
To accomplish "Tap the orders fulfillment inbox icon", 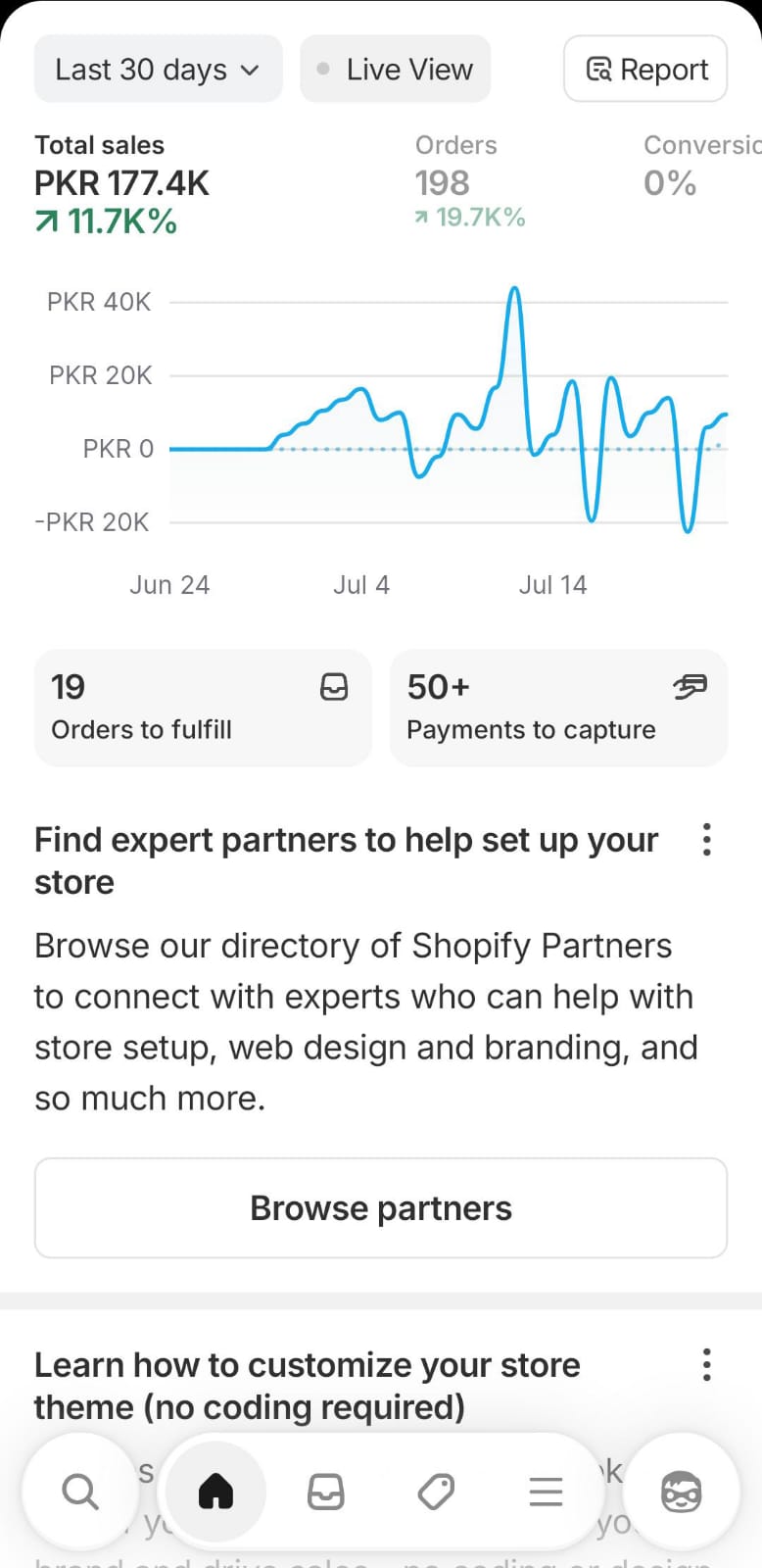I will pos(333,687).
